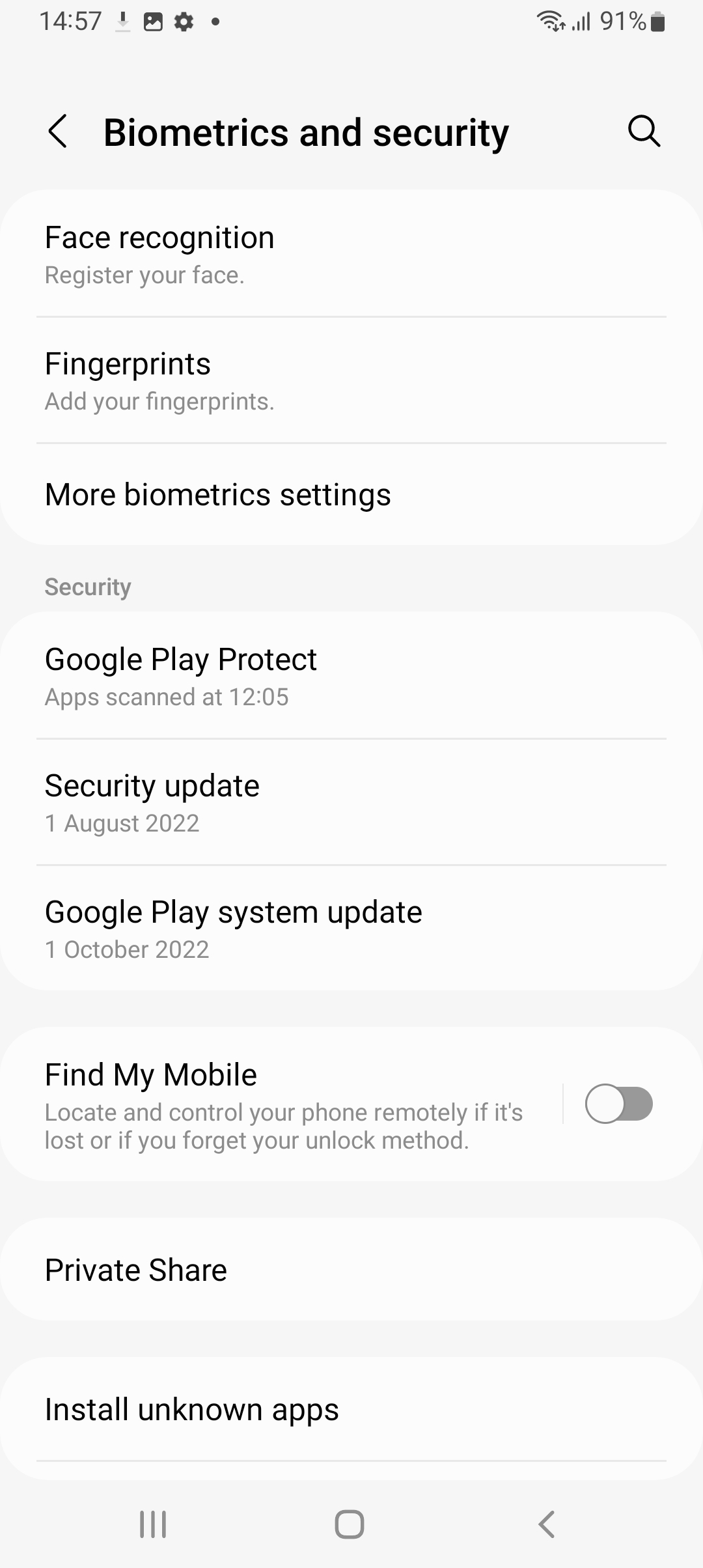Open More biometrics settings
The height and width of the screenshot is (1568, 703).
[351, 494]
